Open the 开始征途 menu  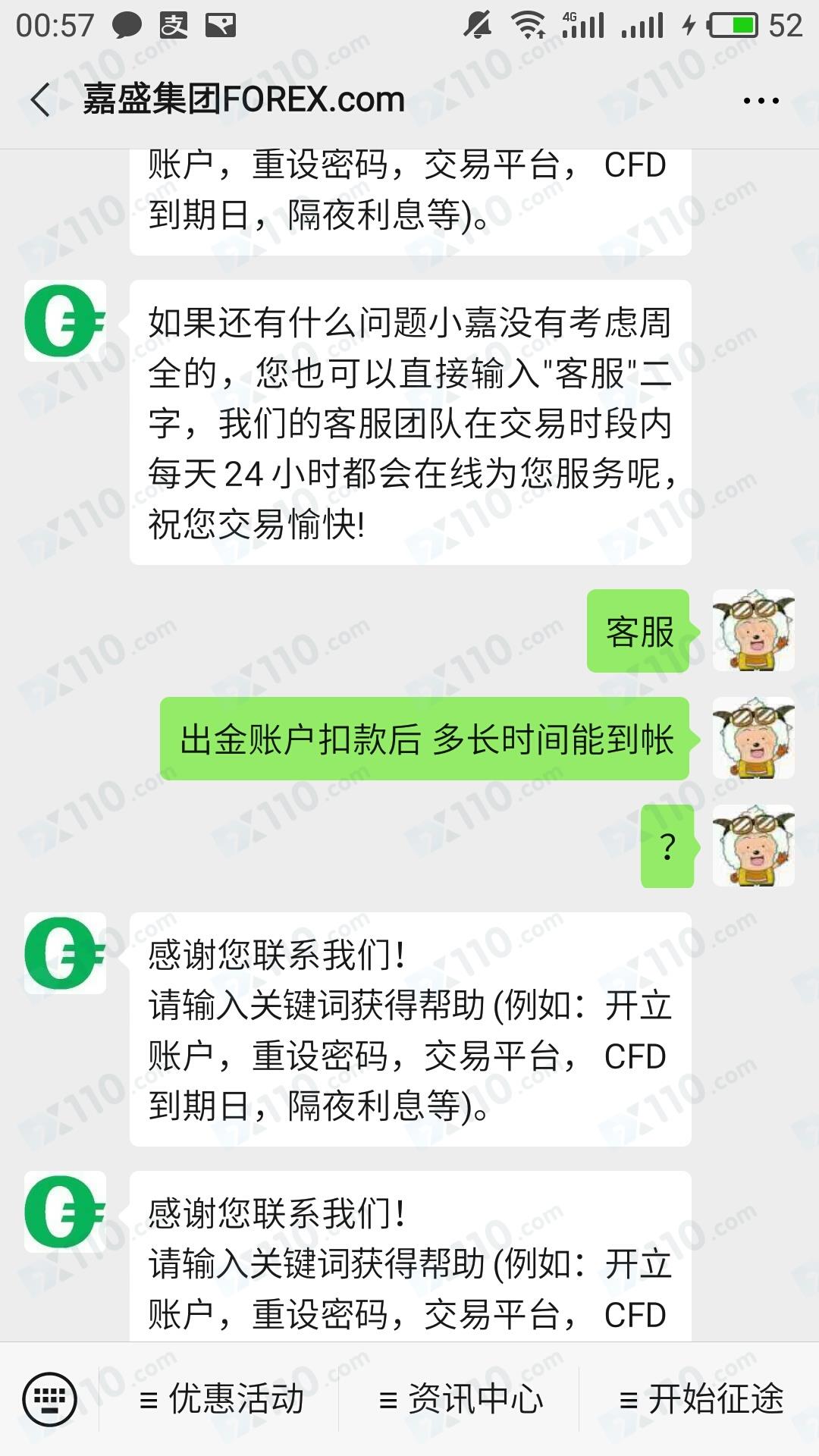(701, 1399)
